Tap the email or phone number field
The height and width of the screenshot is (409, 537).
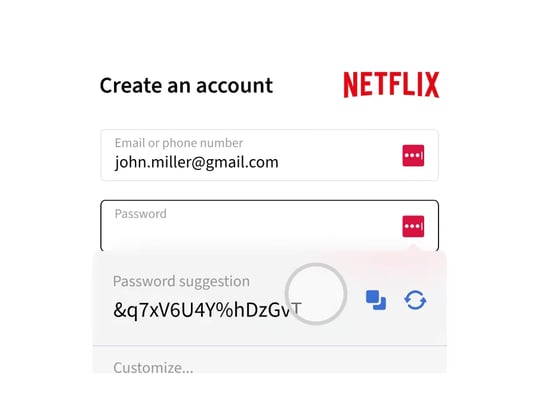click(269, 155)
